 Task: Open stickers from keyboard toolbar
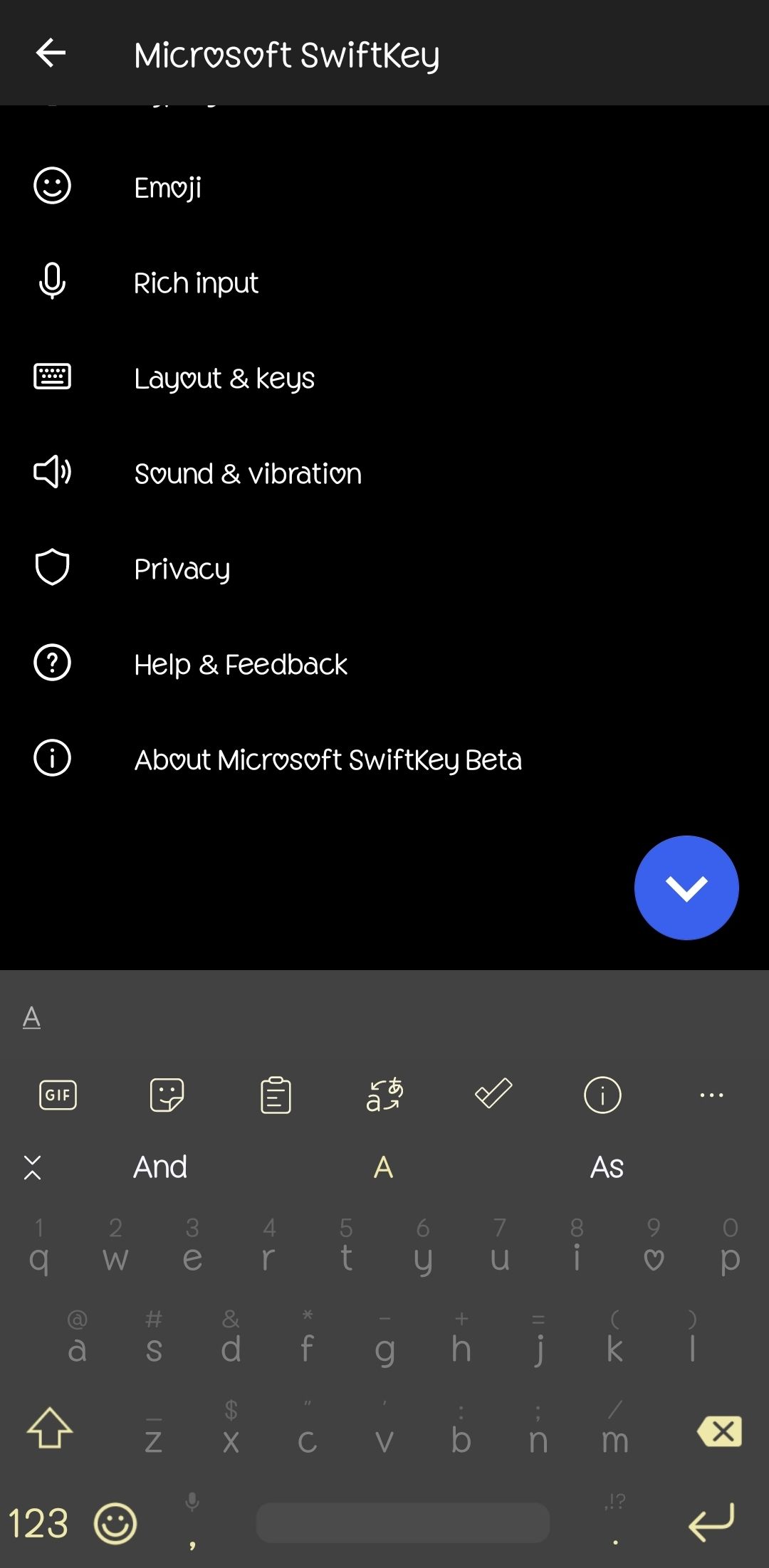167,1095
